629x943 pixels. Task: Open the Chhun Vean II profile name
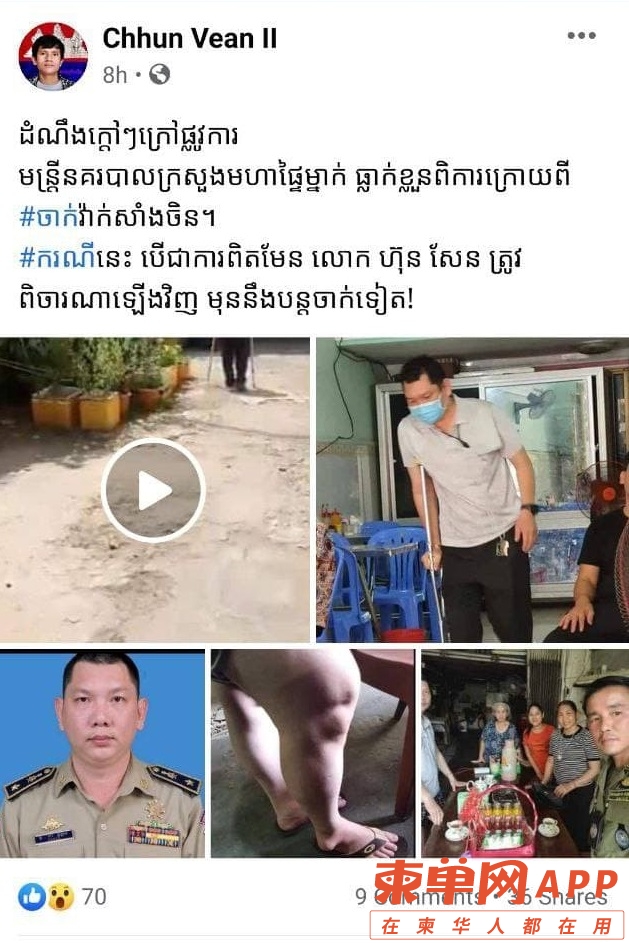click(x=189, y=39)
